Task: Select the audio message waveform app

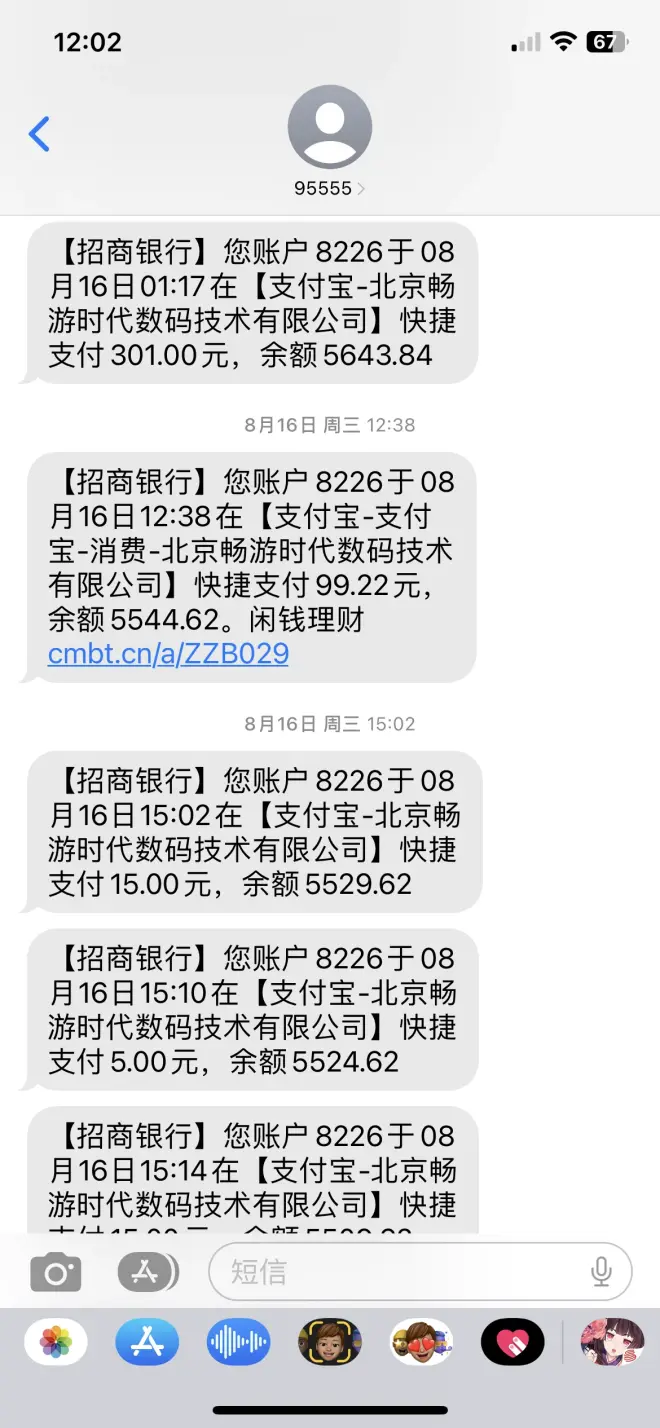Action: coord(238,1342)
